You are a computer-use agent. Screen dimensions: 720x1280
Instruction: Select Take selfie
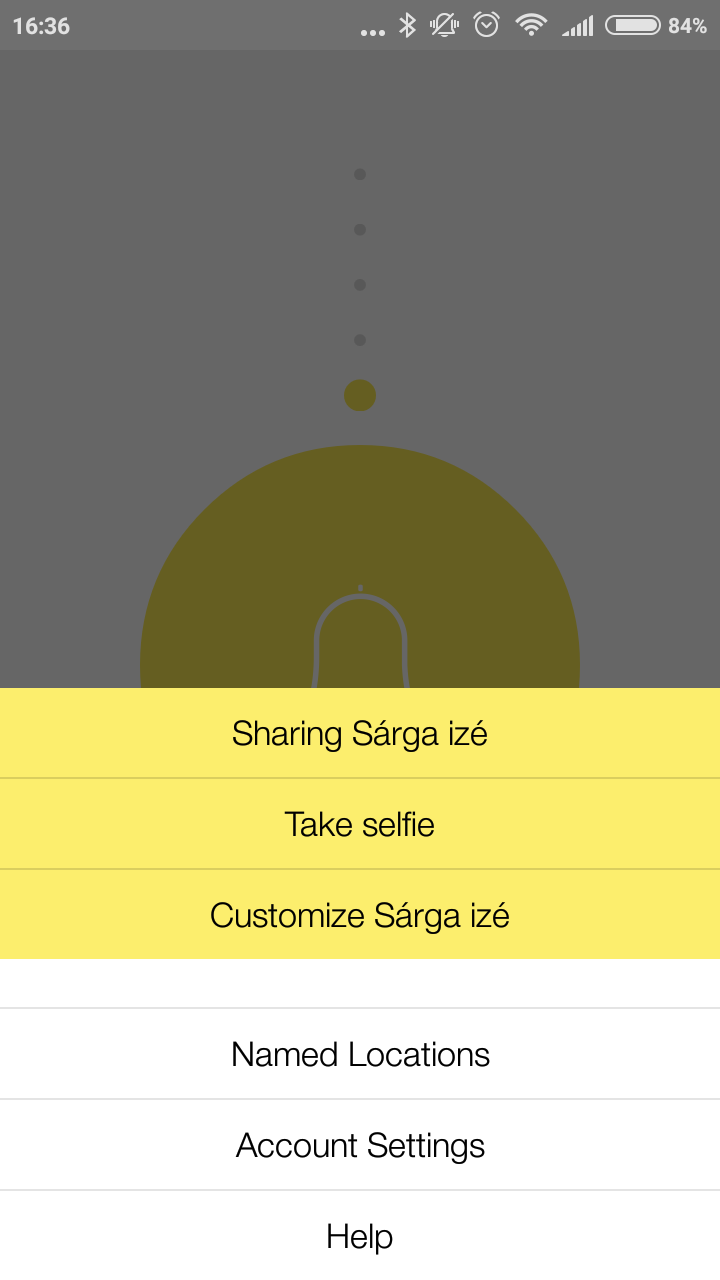[360, 824]
